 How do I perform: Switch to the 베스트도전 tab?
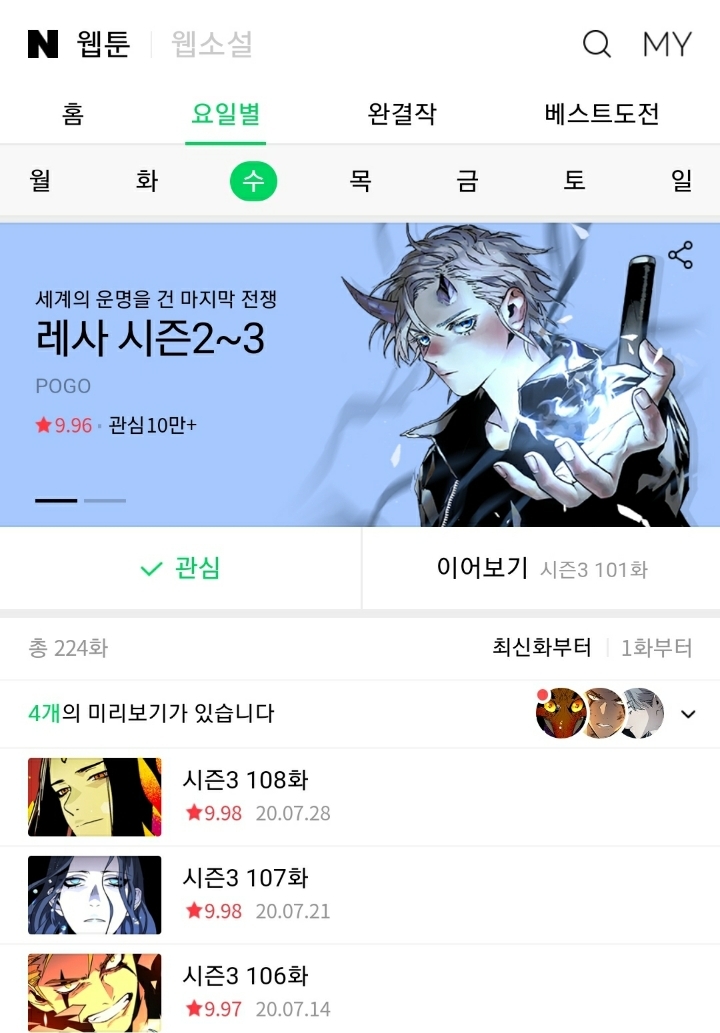602,113
